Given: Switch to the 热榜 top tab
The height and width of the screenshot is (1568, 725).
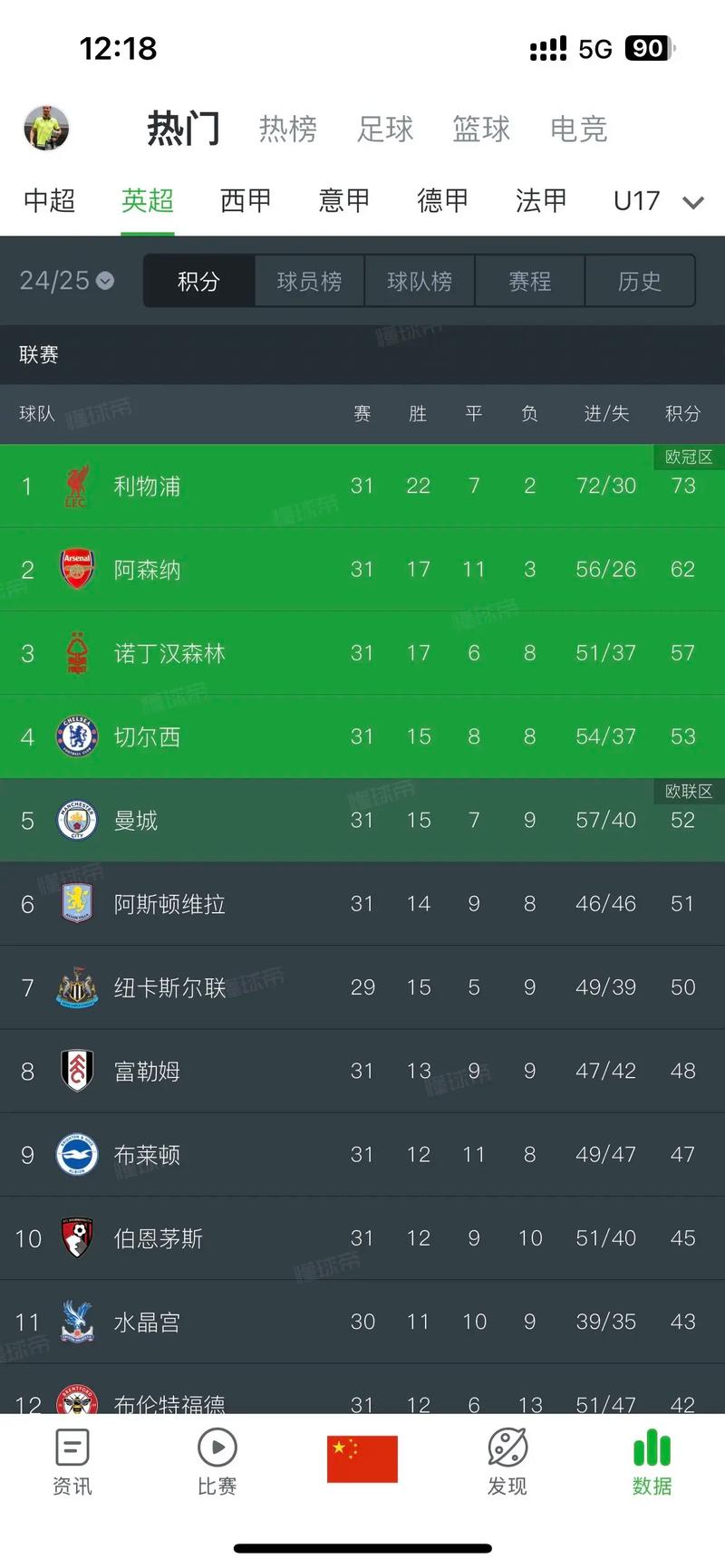Looking at the screenshot, I should 288,129.
